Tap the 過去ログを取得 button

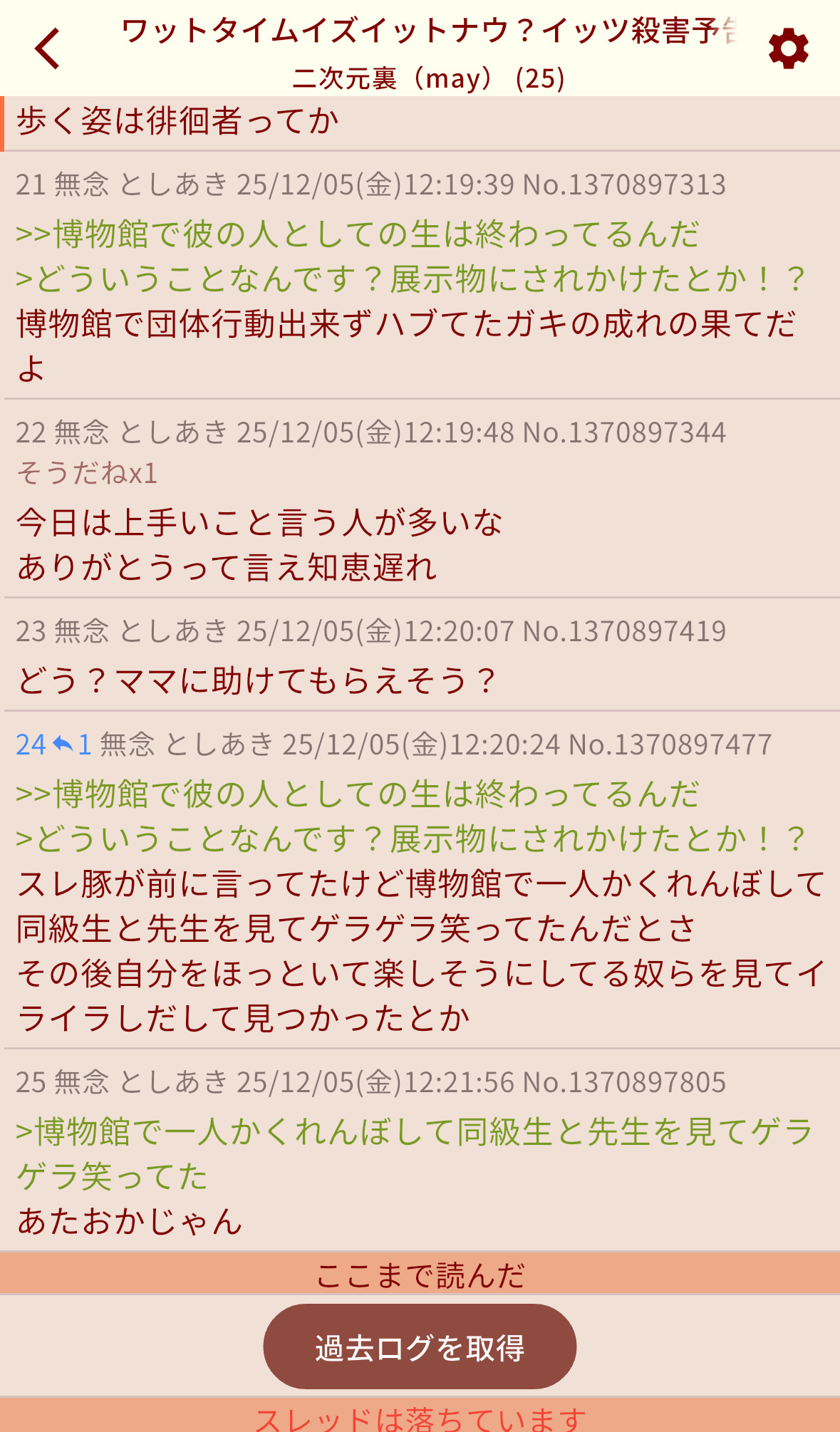[x=420, y=1347]
